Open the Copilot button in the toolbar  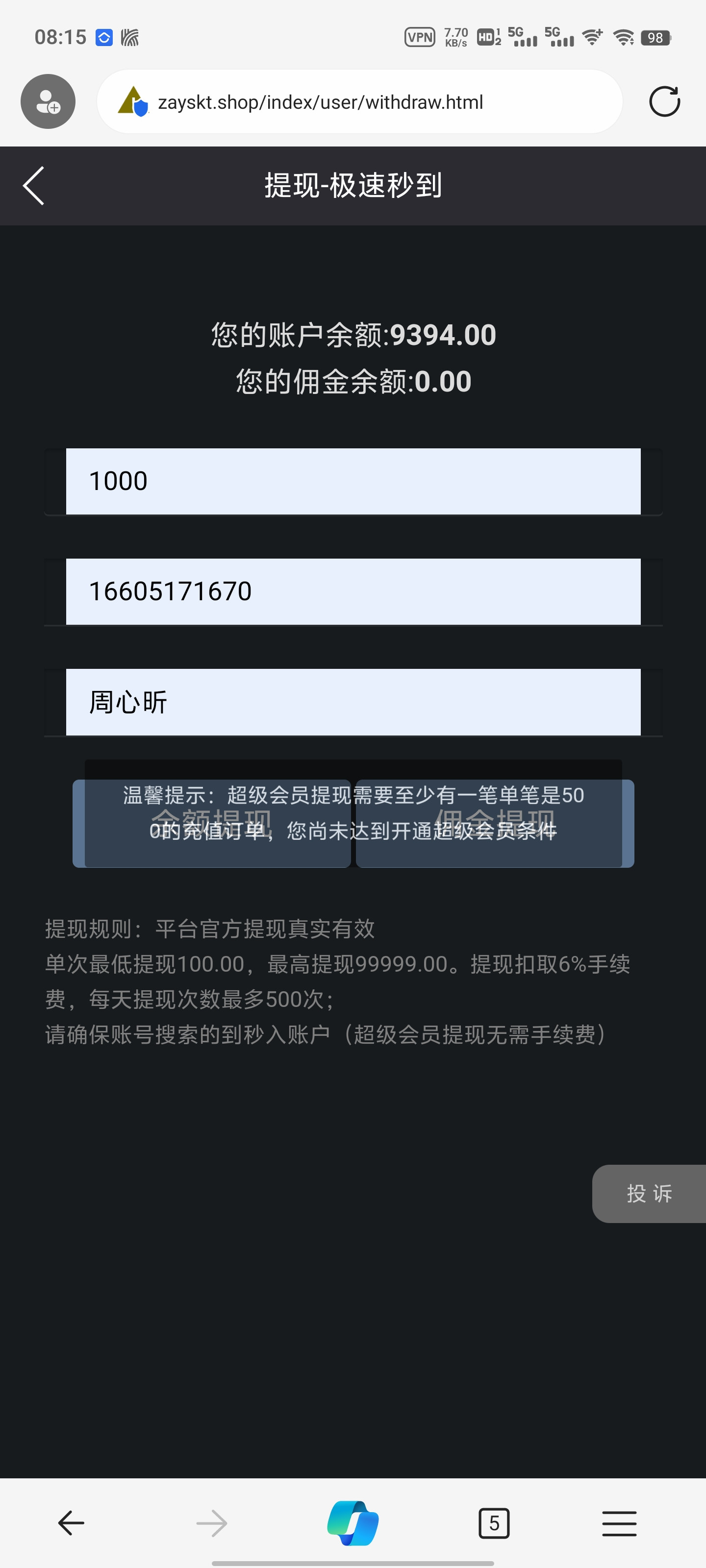pyautogui.click(x=353, y=1523)
